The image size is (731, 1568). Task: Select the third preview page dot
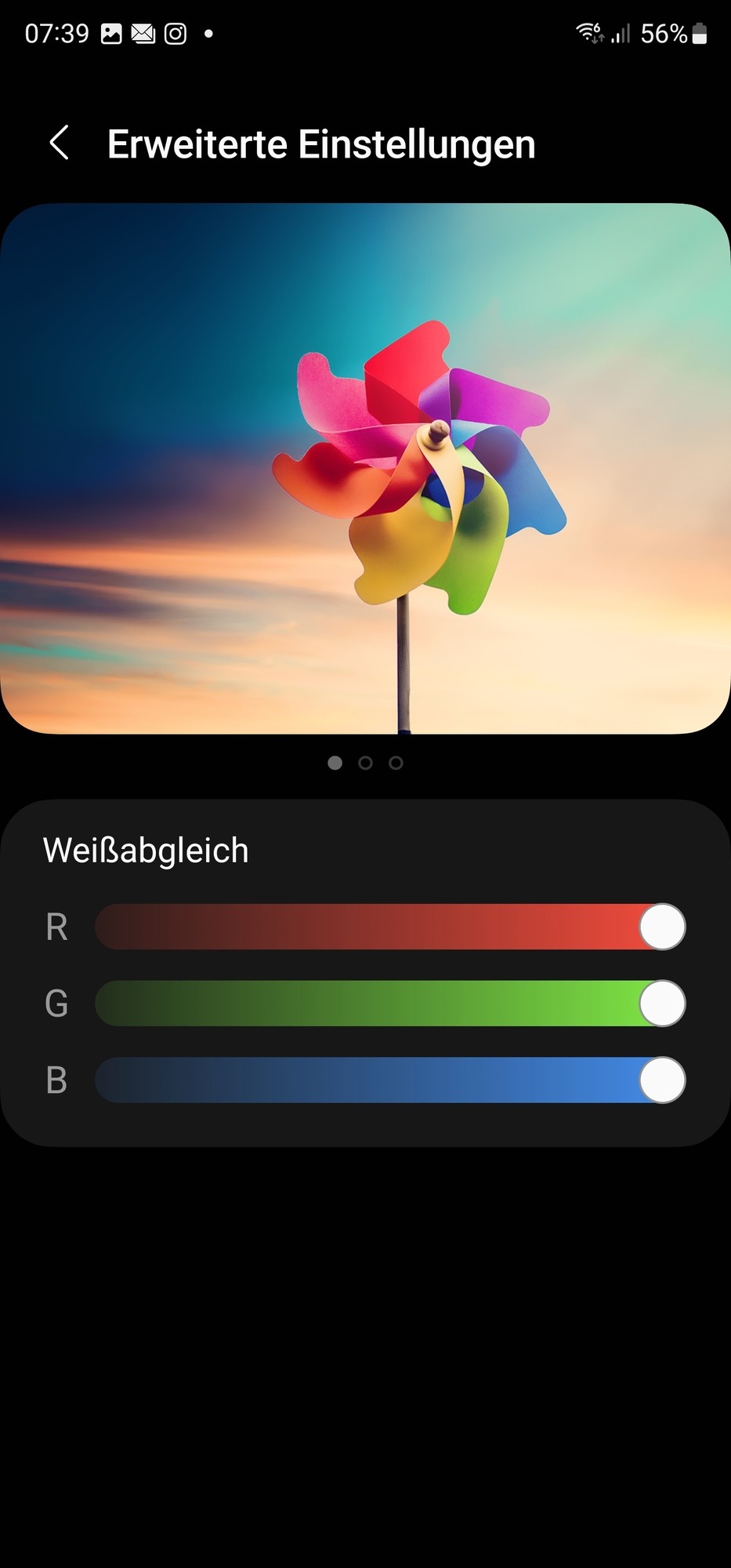click(x=396, y=763)
